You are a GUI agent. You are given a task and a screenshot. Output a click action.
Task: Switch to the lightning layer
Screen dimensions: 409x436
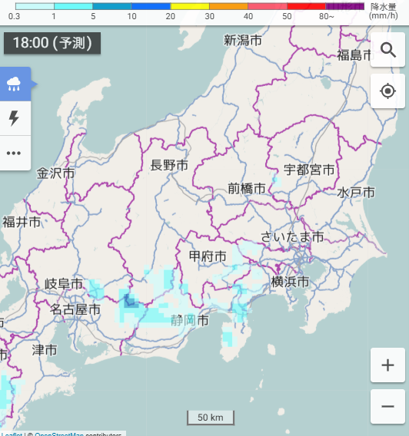pos(15,118)
